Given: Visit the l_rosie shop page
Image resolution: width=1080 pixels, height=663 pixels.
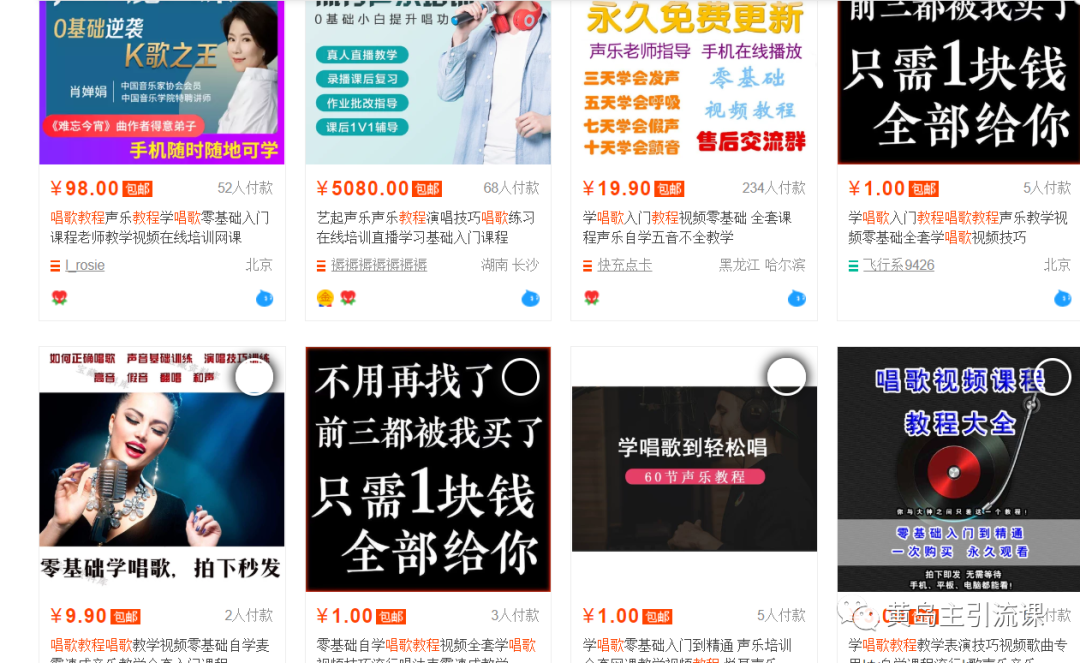Looking at the screenshot, I should click(85, 265).
